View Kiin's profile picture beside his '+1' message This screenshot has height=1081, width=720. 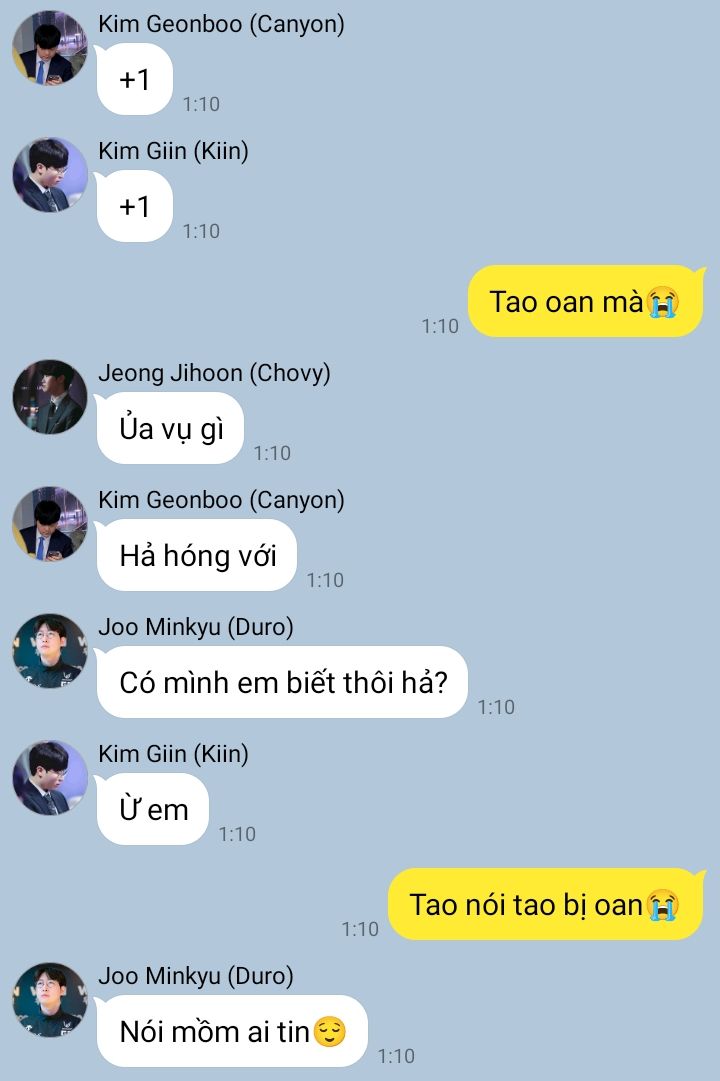(x=49, y=175)
